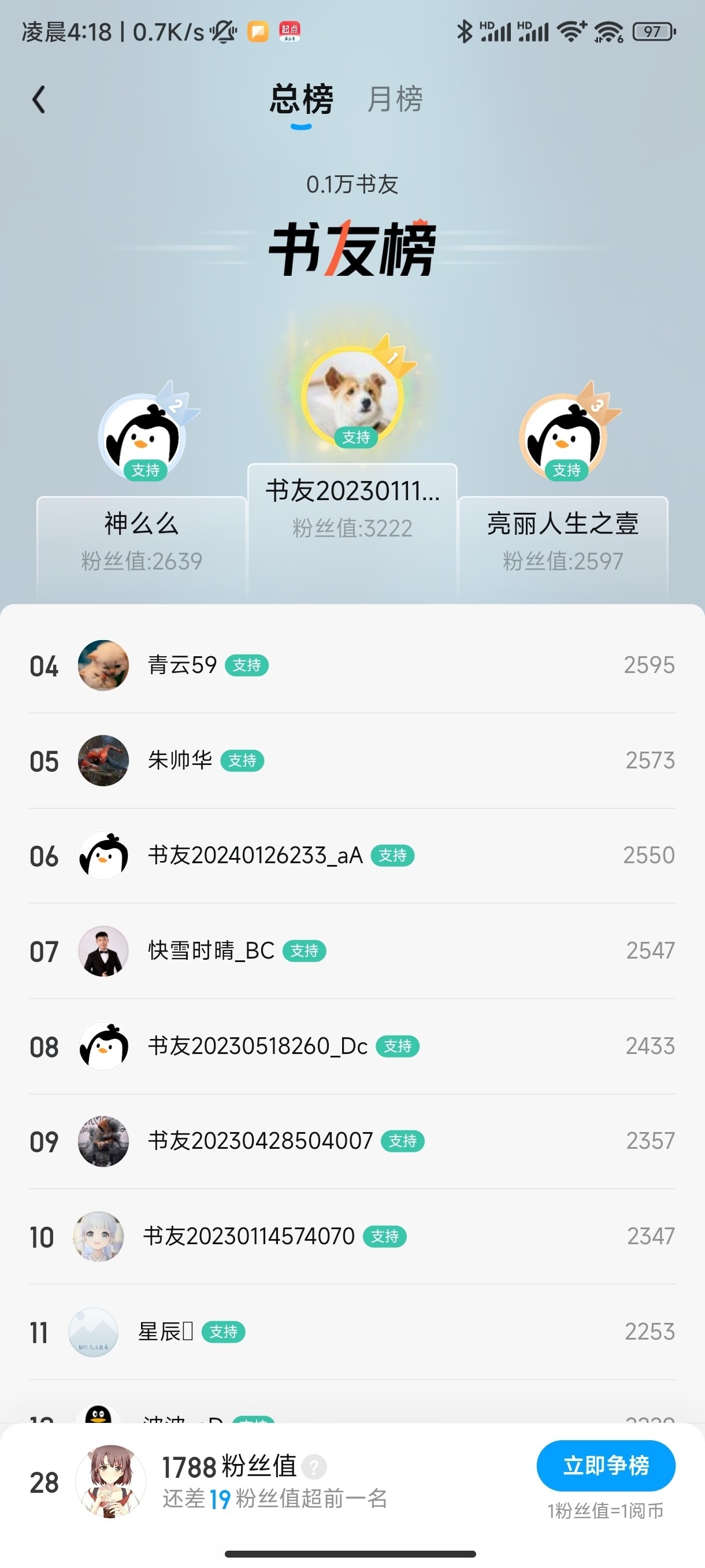Open 星辰 ranked 11 row
The image size is (705, 1568).
coord(352,1332)
